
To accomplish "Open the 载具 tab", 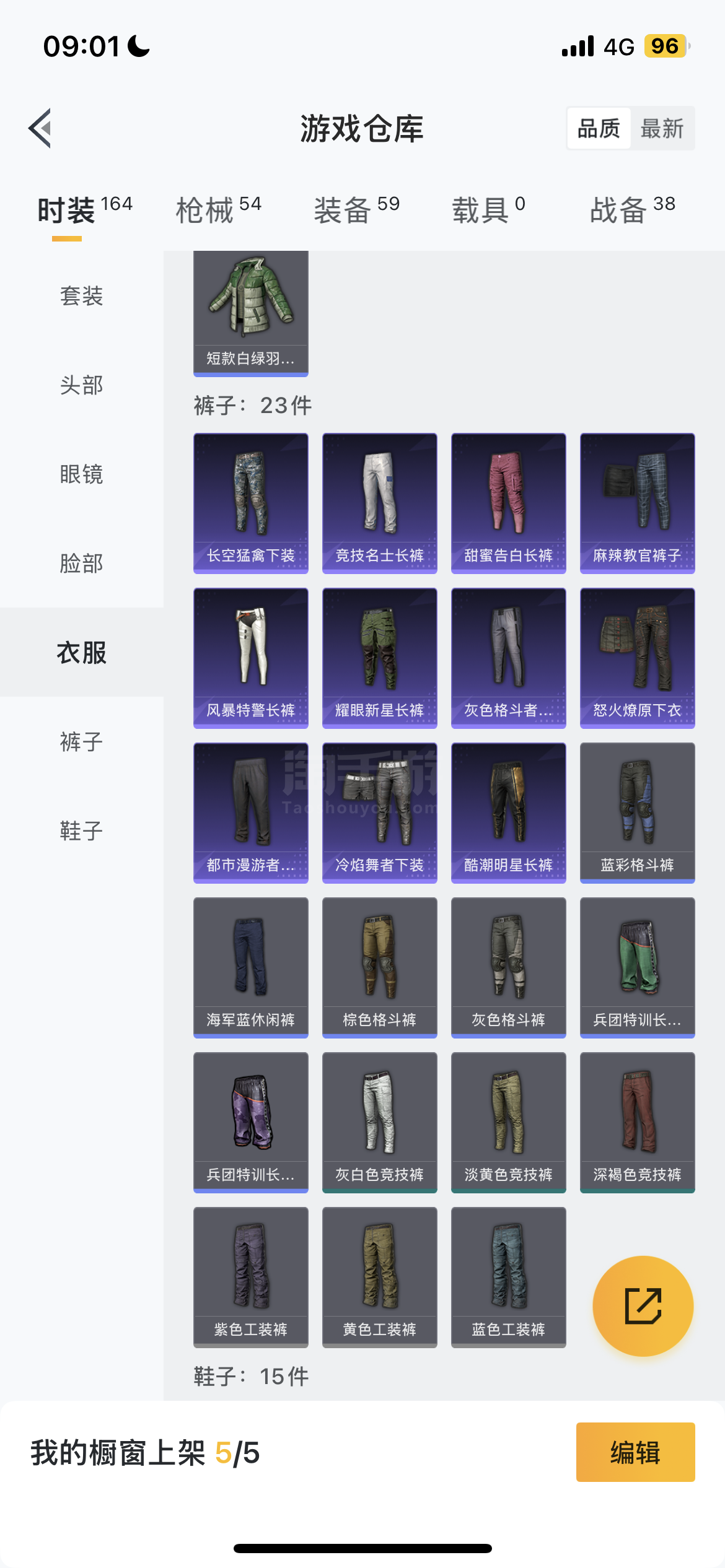I will point(489,210).
